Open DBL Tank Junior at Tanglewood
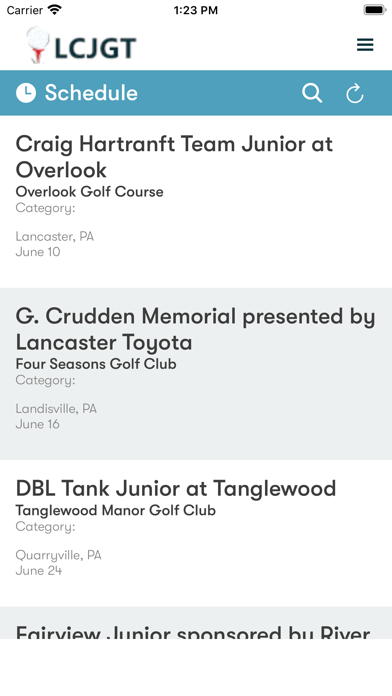392x696 pixels. point(196,533)
